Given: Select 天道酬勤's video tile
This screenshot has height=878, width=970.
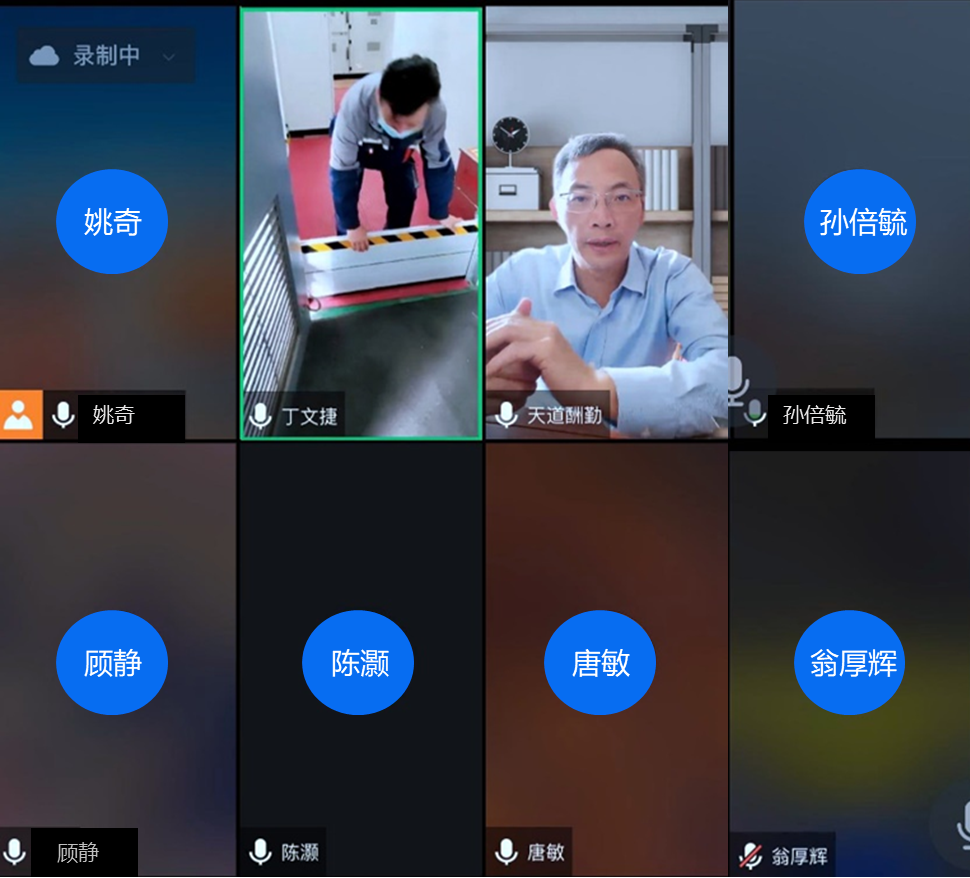Looking at the screenshot, I should pos(607,225).
